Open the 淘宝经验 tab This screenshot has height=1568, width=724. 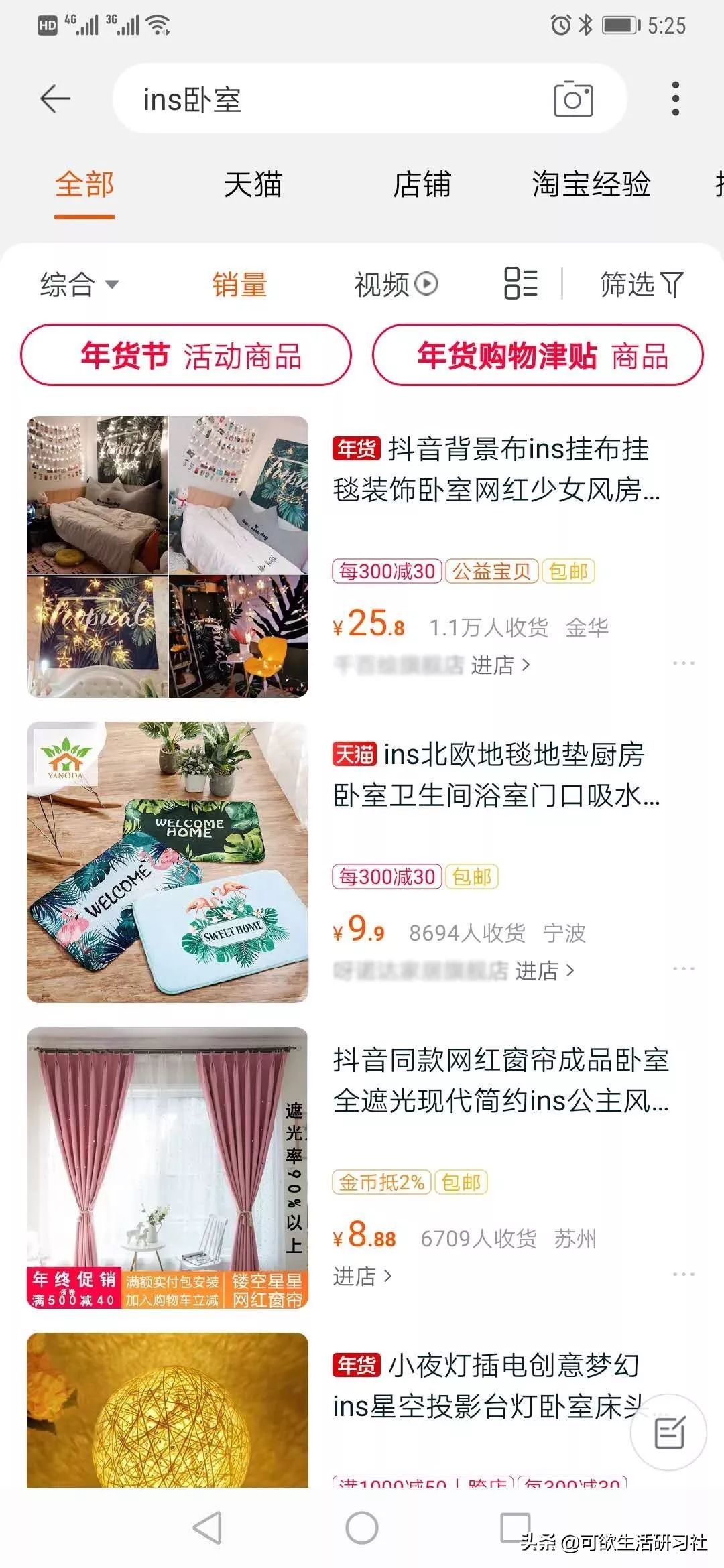click(590, 186)
